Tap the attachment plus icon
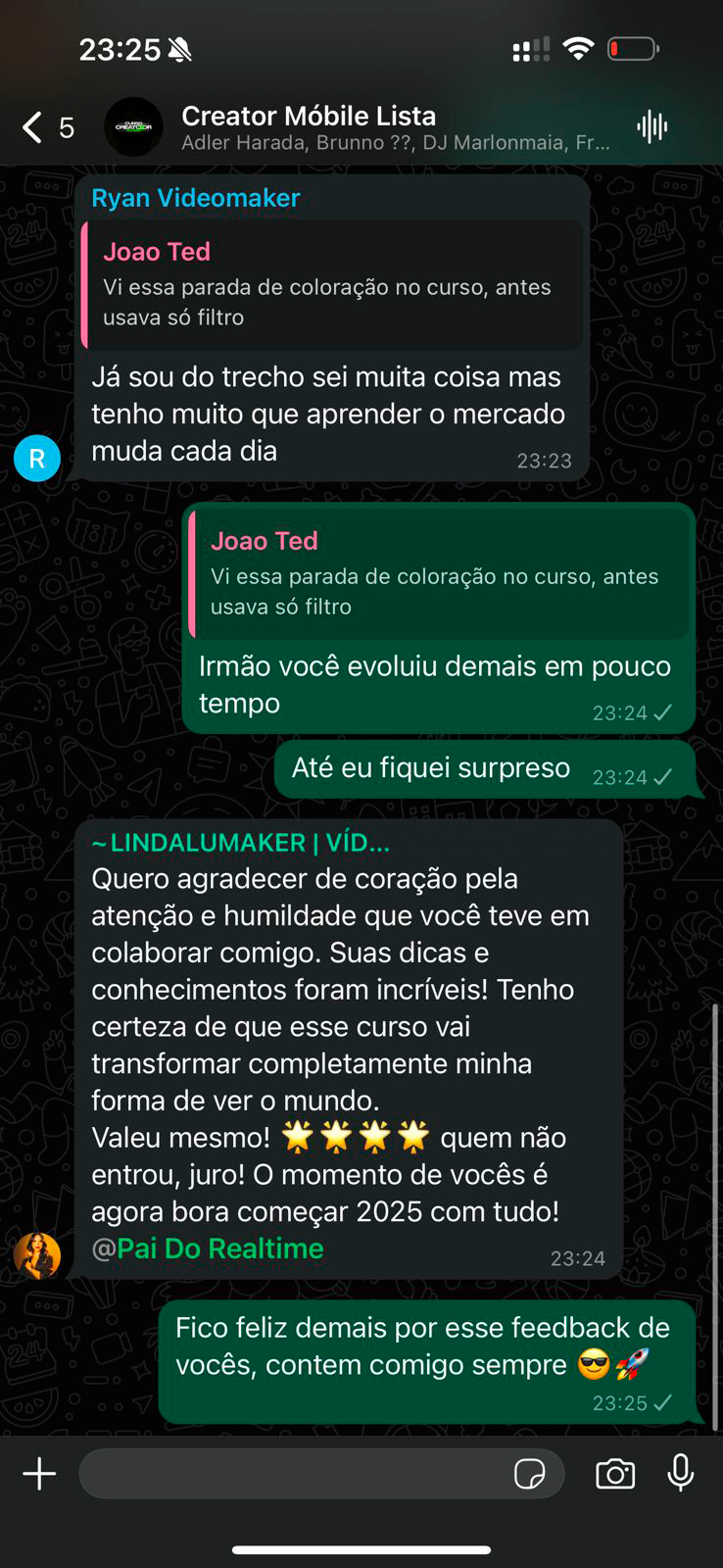Viewport: 723px width, 1568px height. click(x=39, y=1473)
